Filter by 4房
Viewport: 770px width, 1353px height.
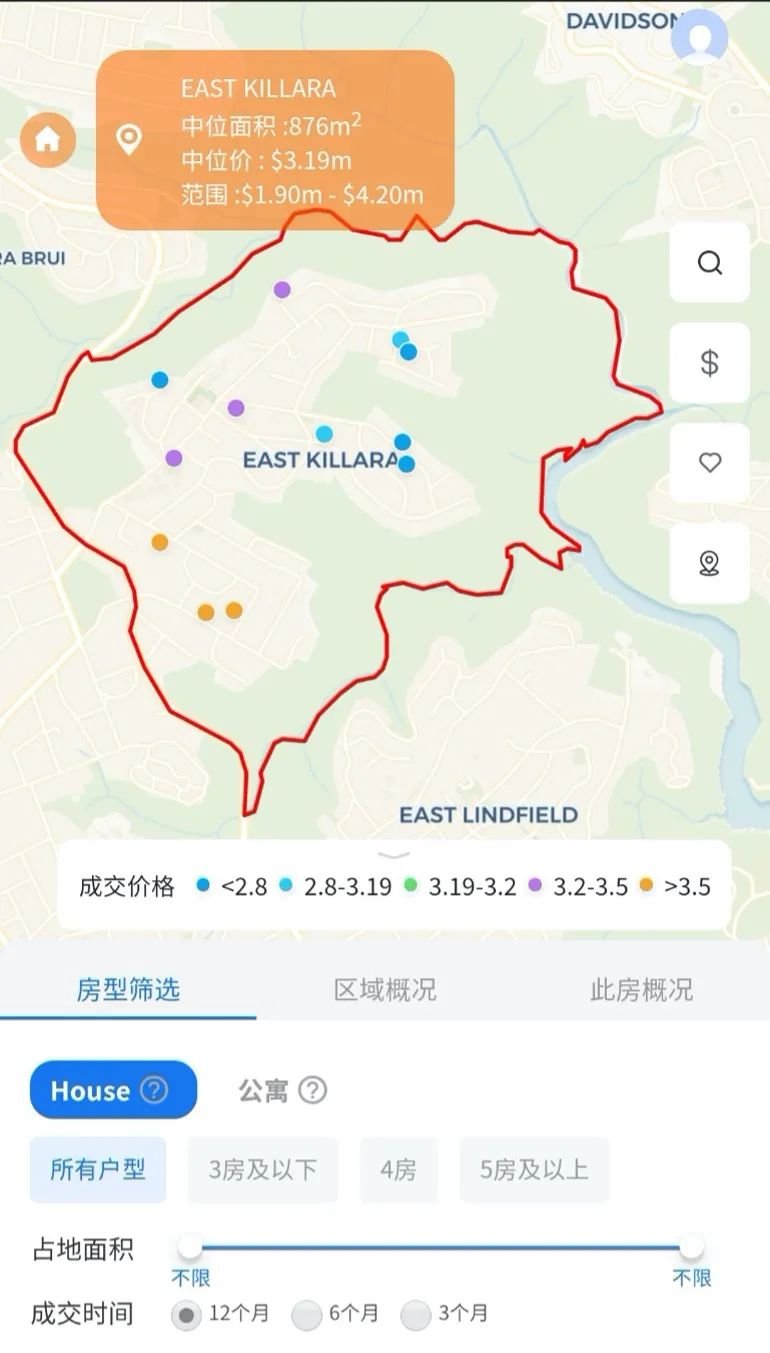point(398,1170)
